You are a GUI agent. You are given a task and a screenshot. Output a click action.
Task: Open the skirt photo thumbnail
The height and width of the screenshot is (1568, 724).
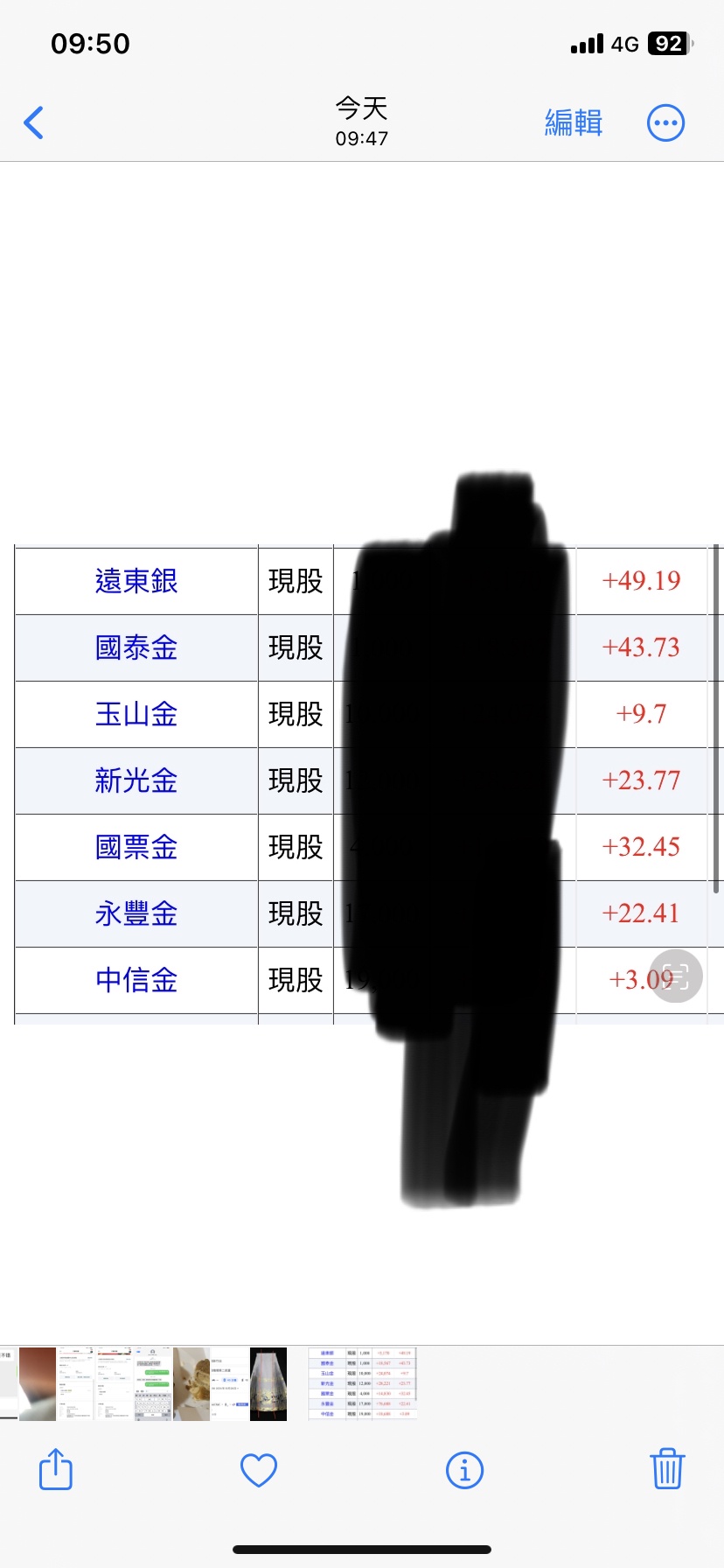pyautogui.click(x=268, y=1383)
